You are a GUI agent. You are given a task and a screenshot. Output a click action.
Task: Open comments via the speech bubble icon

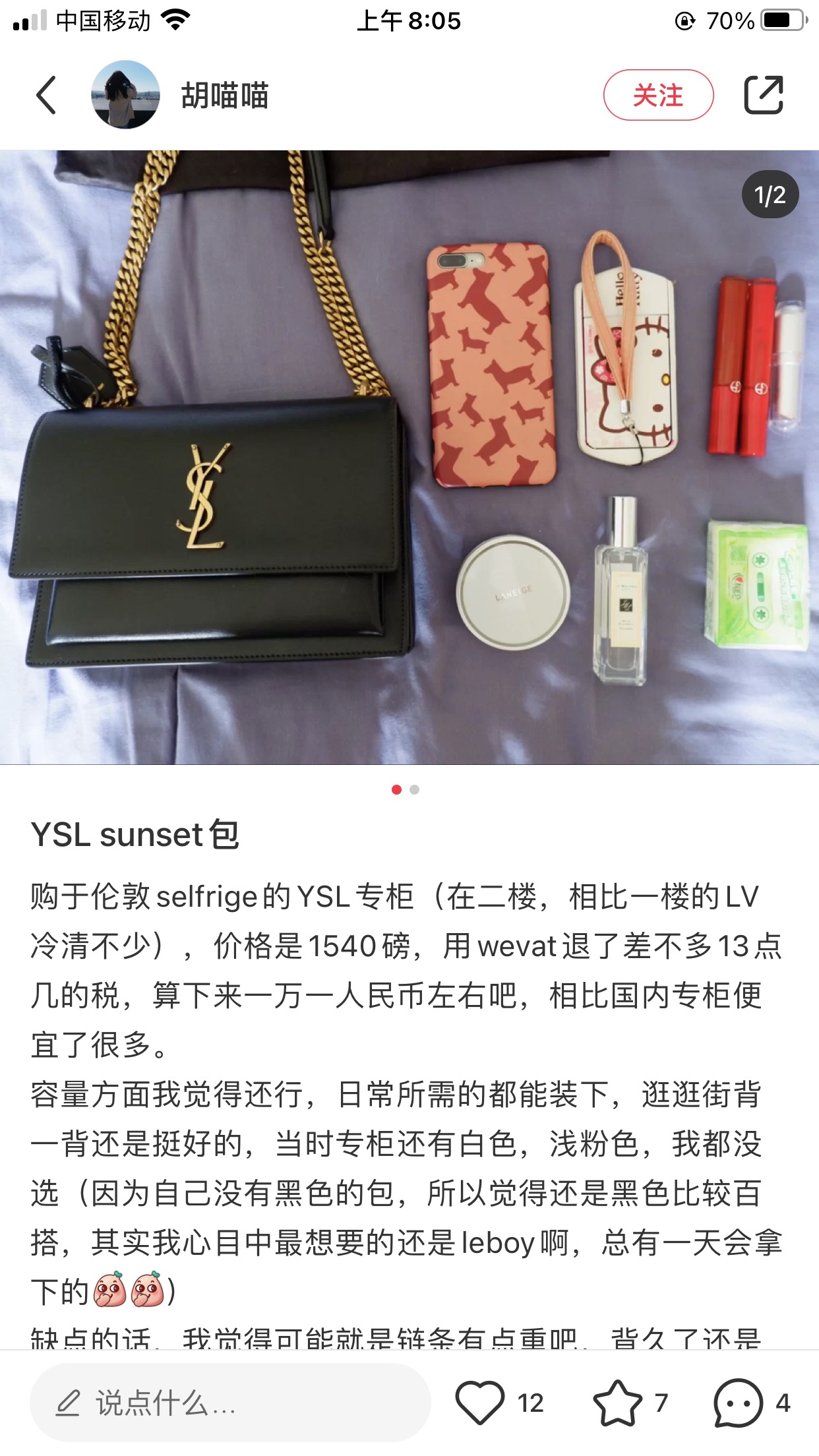tap(739, 1403)
